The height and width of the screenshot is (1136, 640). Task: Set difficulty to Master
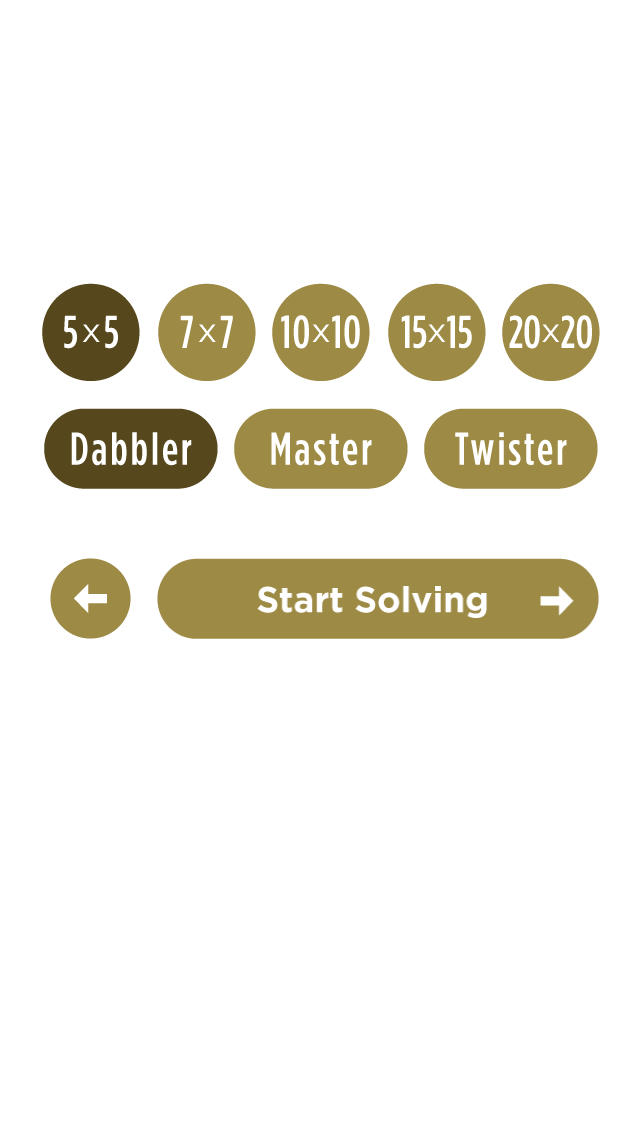(x=320, y=448)
